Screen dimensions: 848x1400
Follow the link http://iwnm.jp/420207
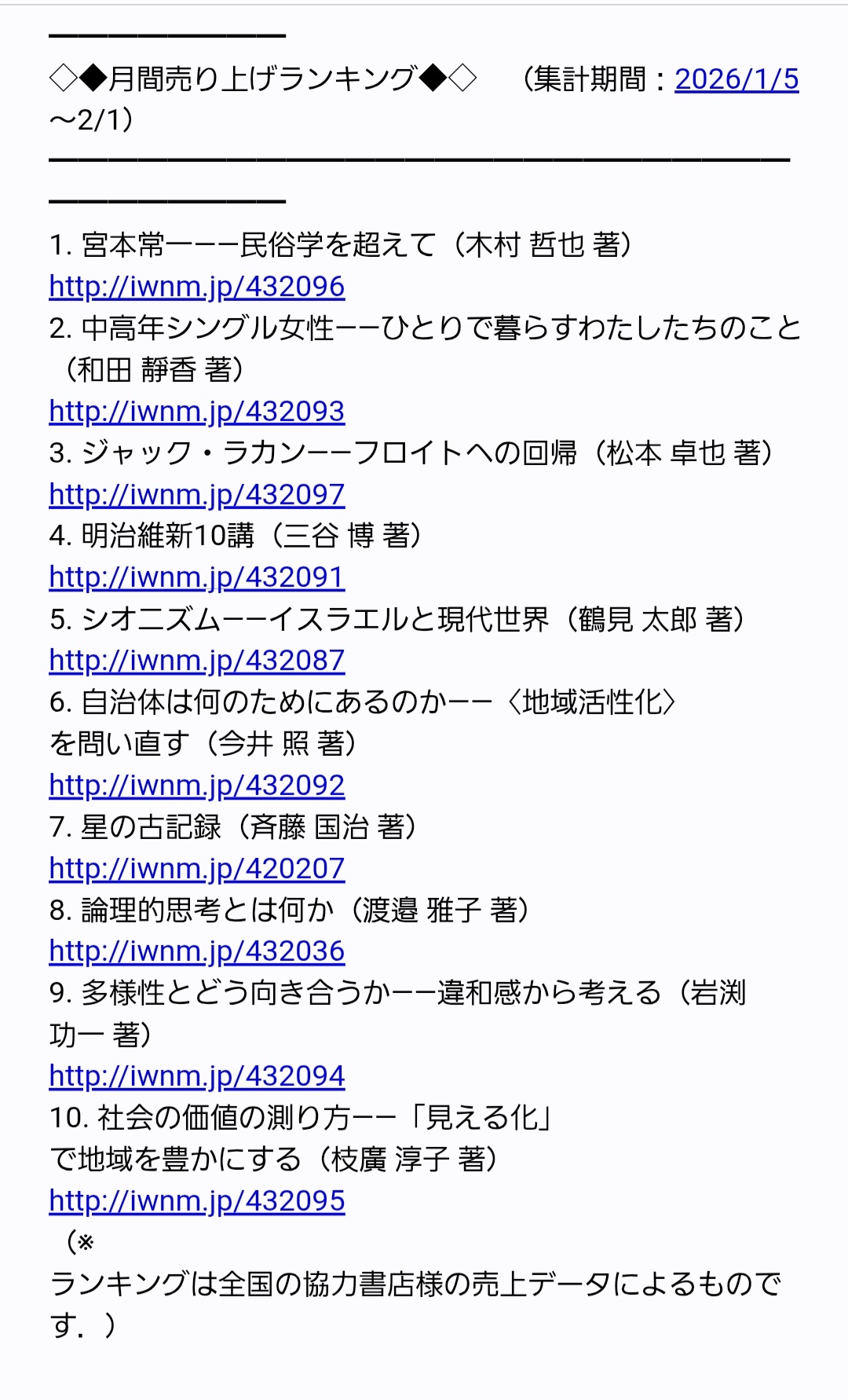[196, 868]
